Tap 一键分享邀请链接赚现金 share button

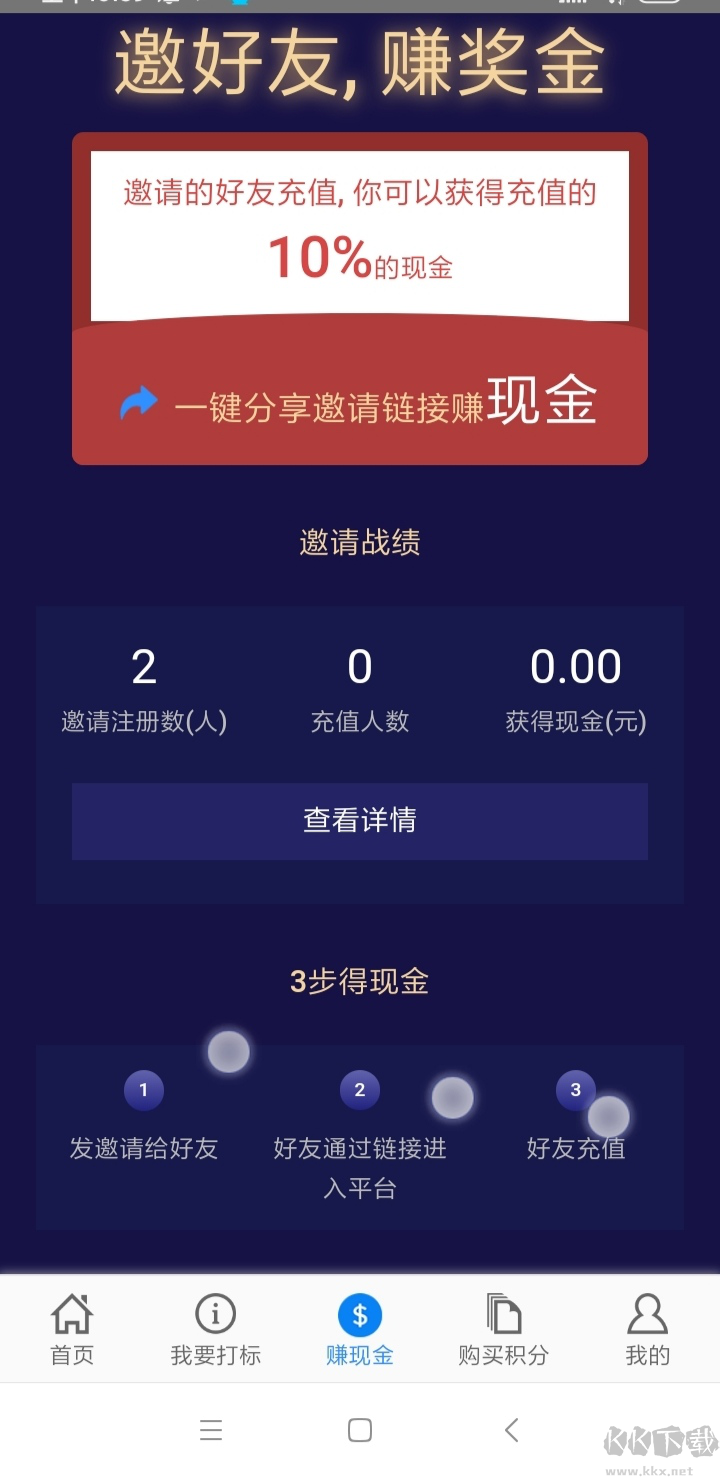(360, 402)
